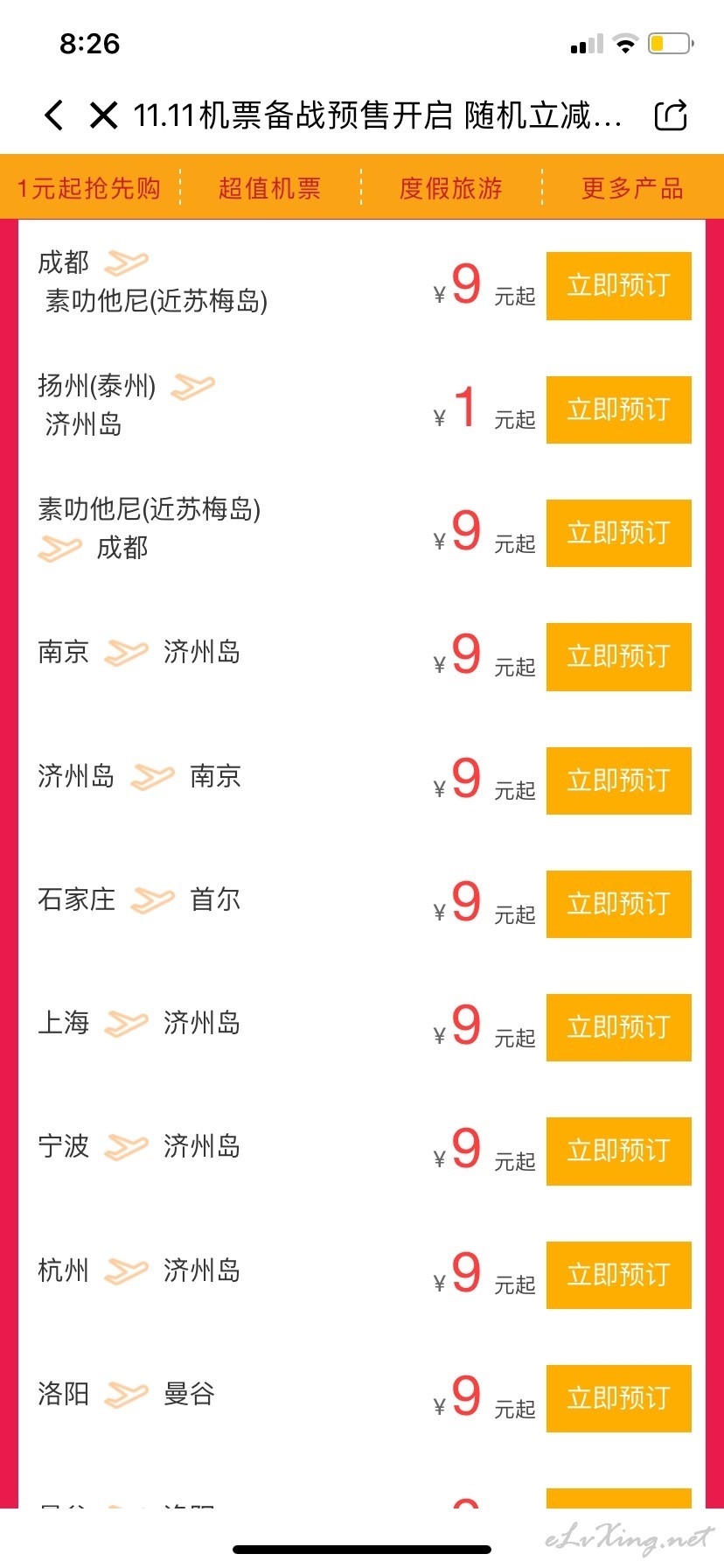Screen dimensions: 724x1568
Task: Share this ticket promotion page
Action: click(671, 115)
